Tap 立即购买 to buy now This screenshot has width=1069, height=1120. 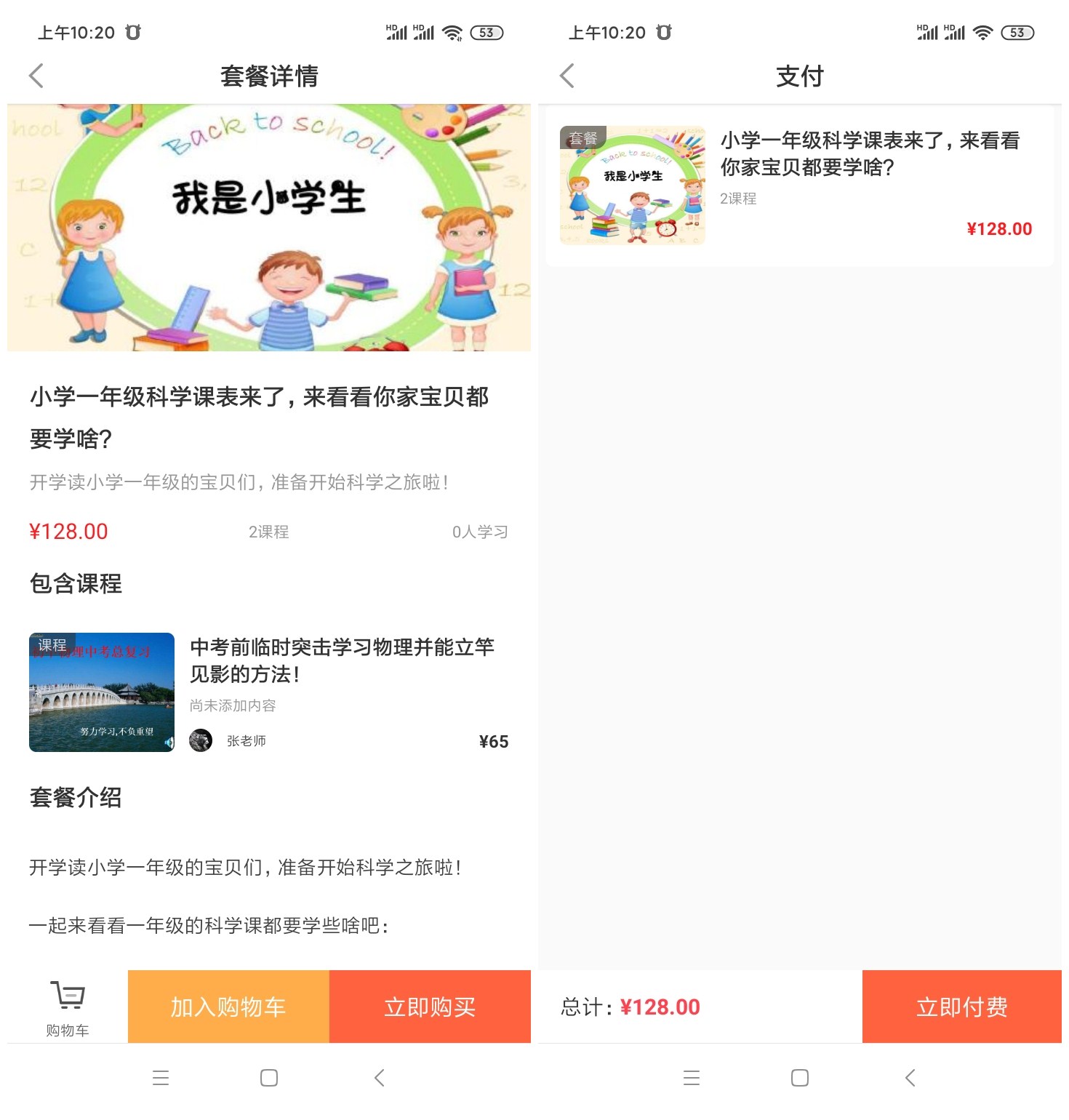pyautogui.click(x=430, y=1007)
